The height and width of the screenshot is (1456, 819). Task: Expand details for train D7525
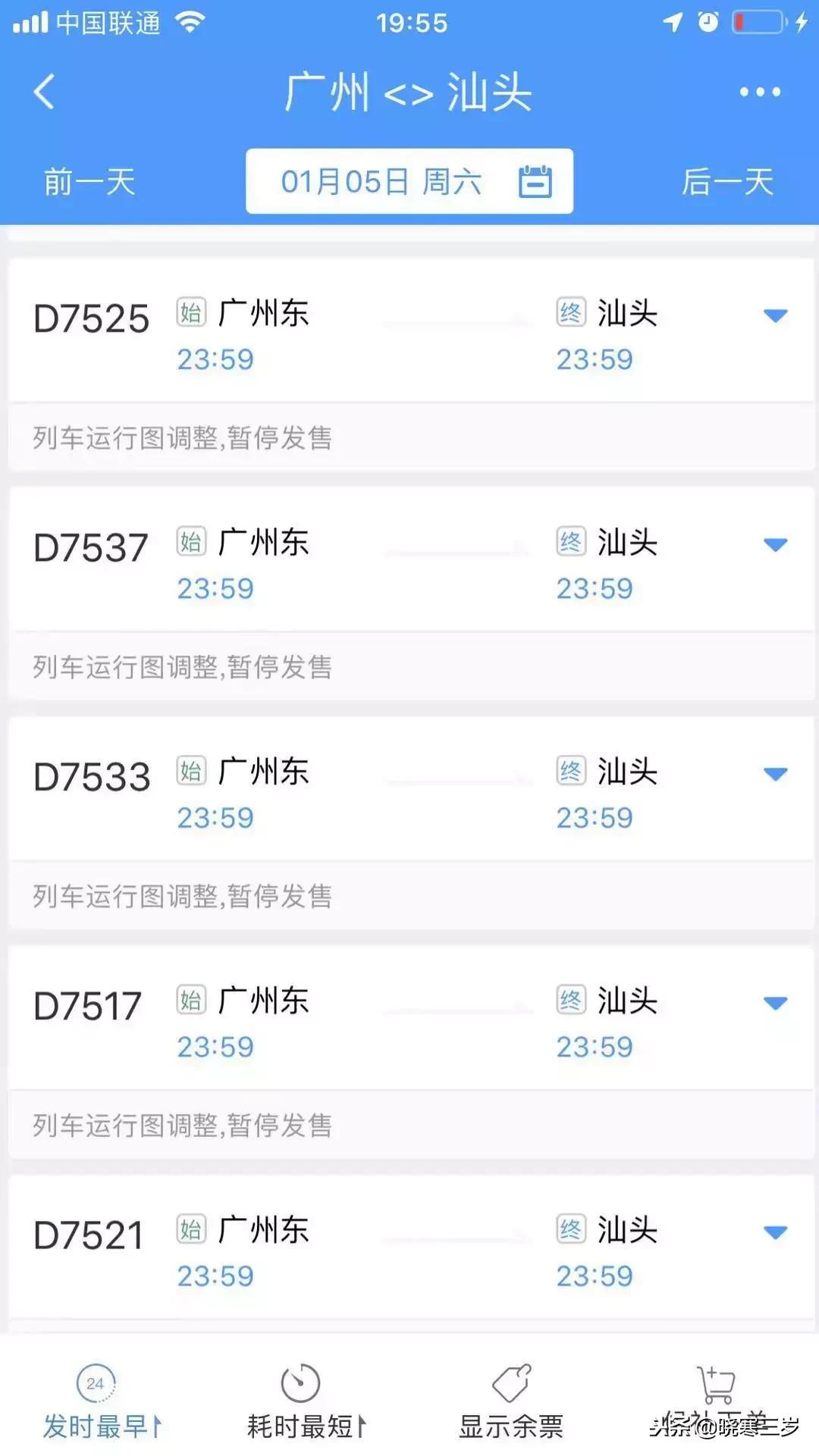coord(776,315)
